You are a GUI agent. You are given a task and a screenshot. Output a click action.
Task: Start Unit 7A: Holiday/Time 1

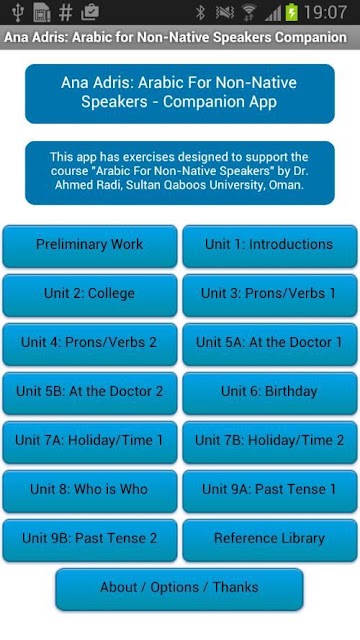coord(90,442)
